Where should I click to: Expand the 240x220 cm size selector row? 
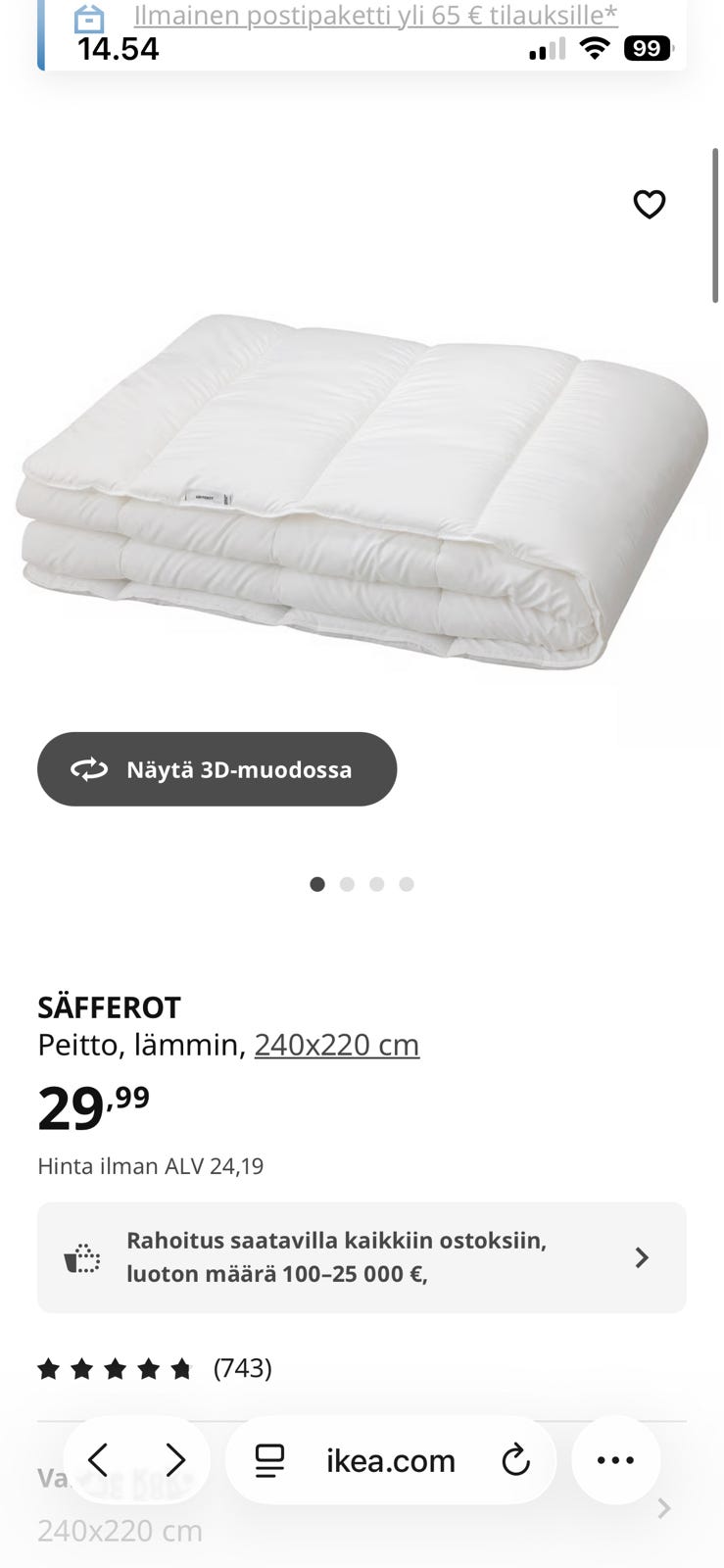coord(662,1509)
